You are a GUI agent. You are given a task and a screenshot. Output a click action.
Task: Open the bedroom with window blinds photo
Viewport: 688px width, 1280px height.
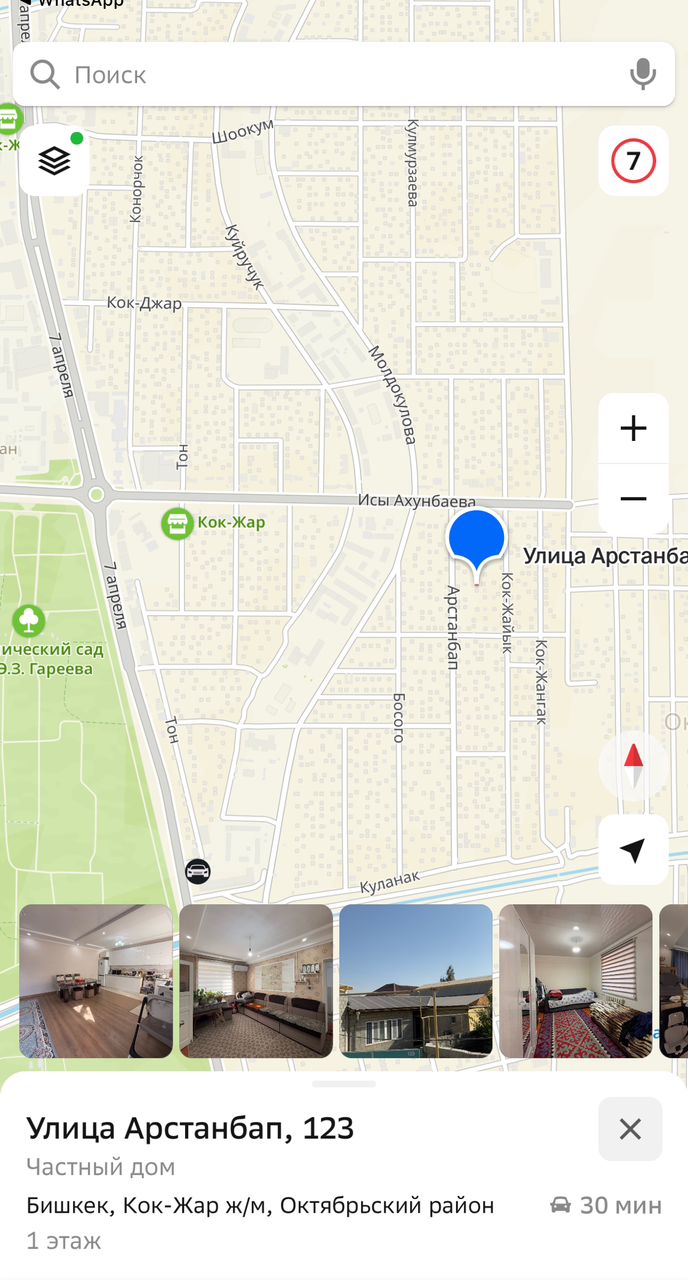[x=576, y=981]
